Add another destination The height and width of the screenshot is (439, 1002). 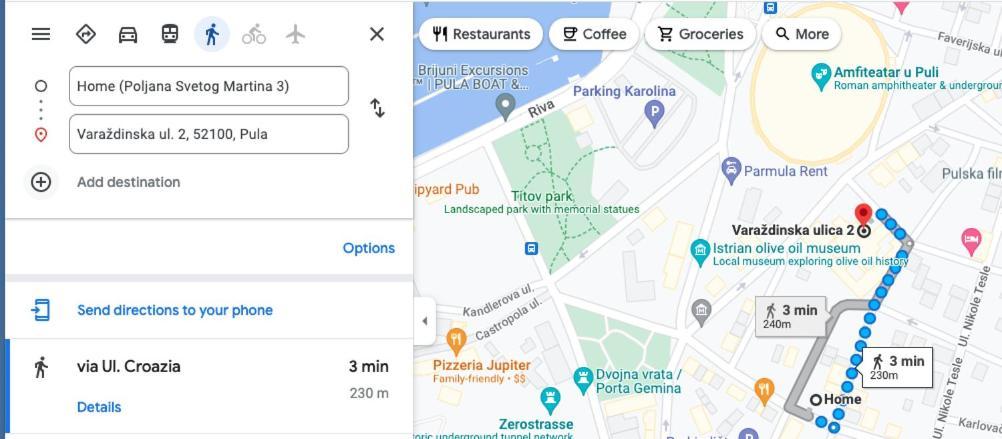click(x=128, y=182)
